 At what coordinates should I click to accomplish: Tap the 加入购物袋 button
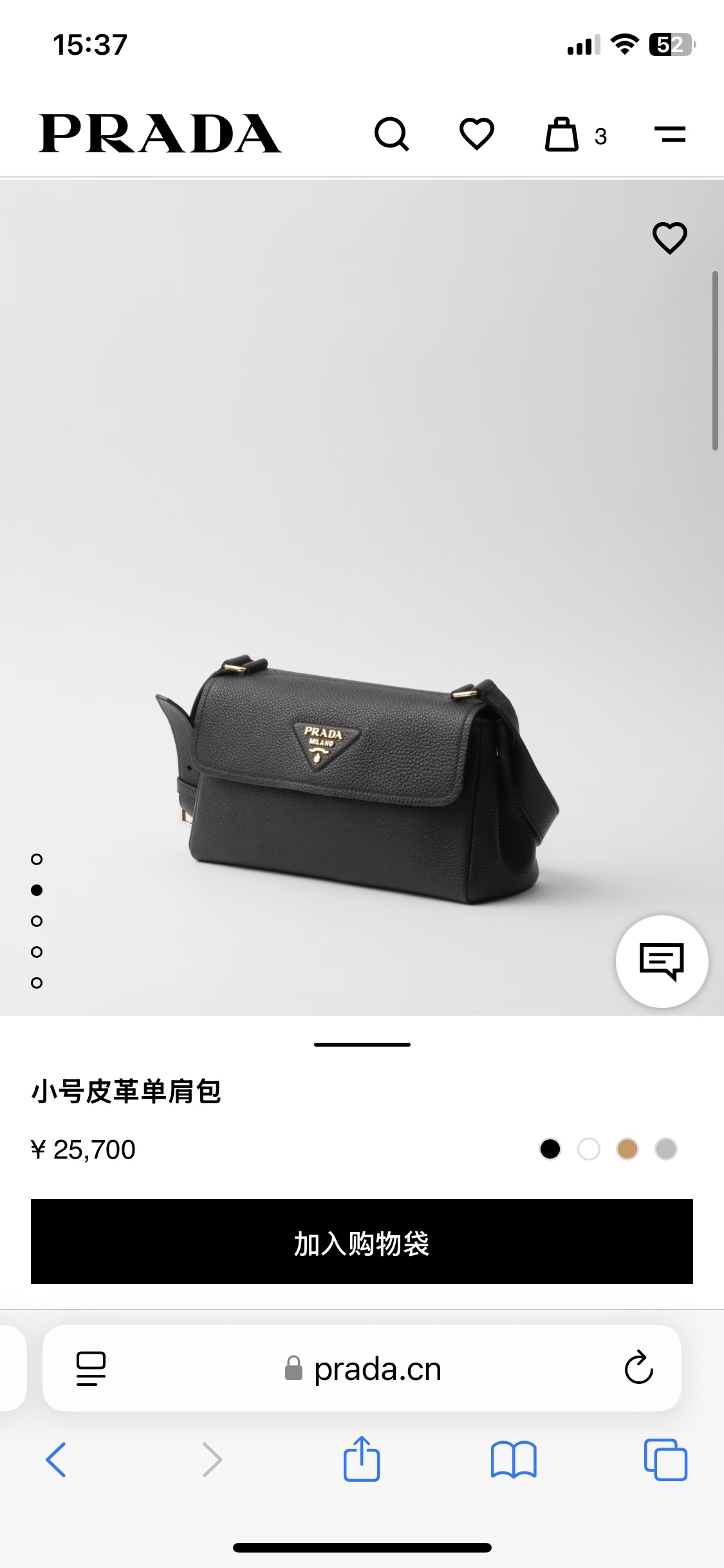(x=362, y=1242)
